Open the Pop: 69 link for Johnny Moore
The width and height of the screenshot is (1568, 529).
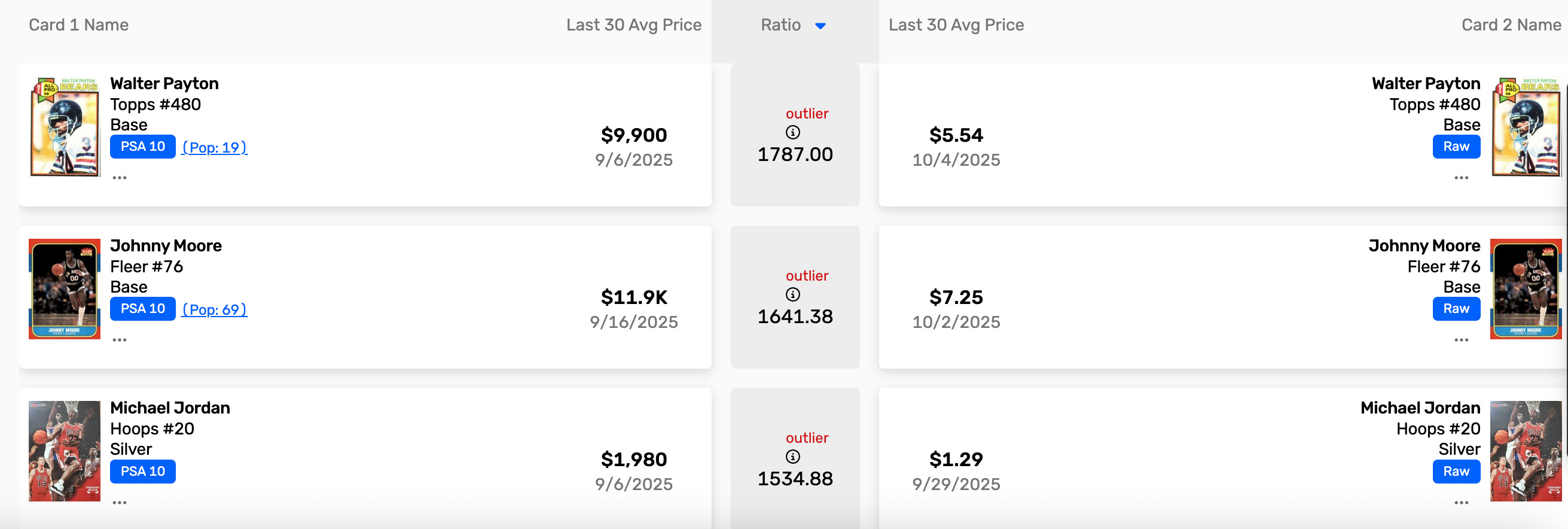pos(215,309)
